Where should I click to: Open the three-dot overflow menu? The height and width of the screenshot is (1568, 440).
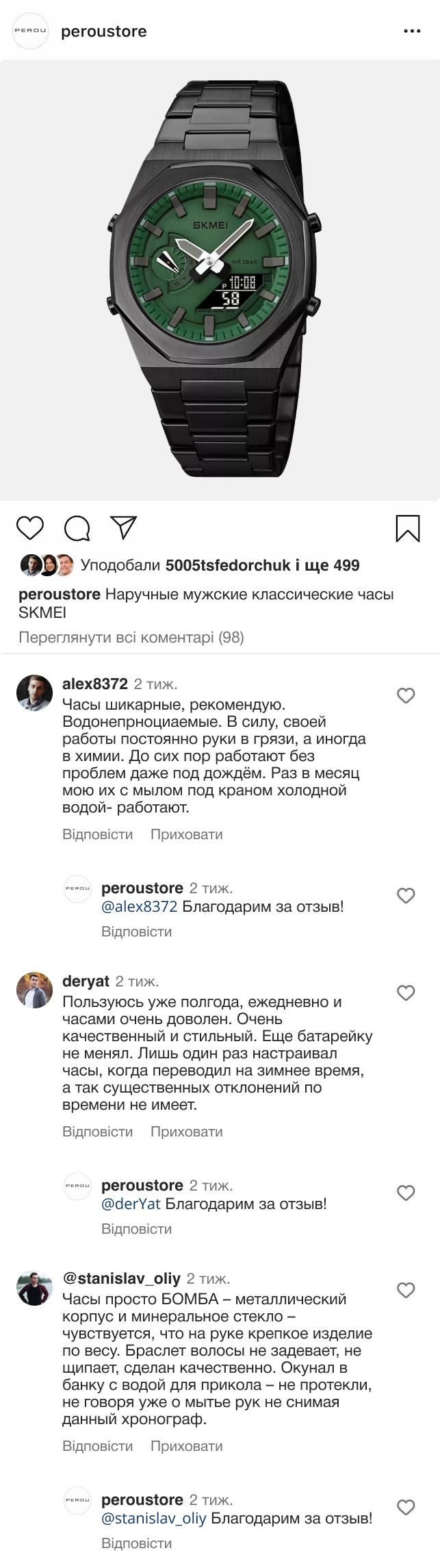412,32
